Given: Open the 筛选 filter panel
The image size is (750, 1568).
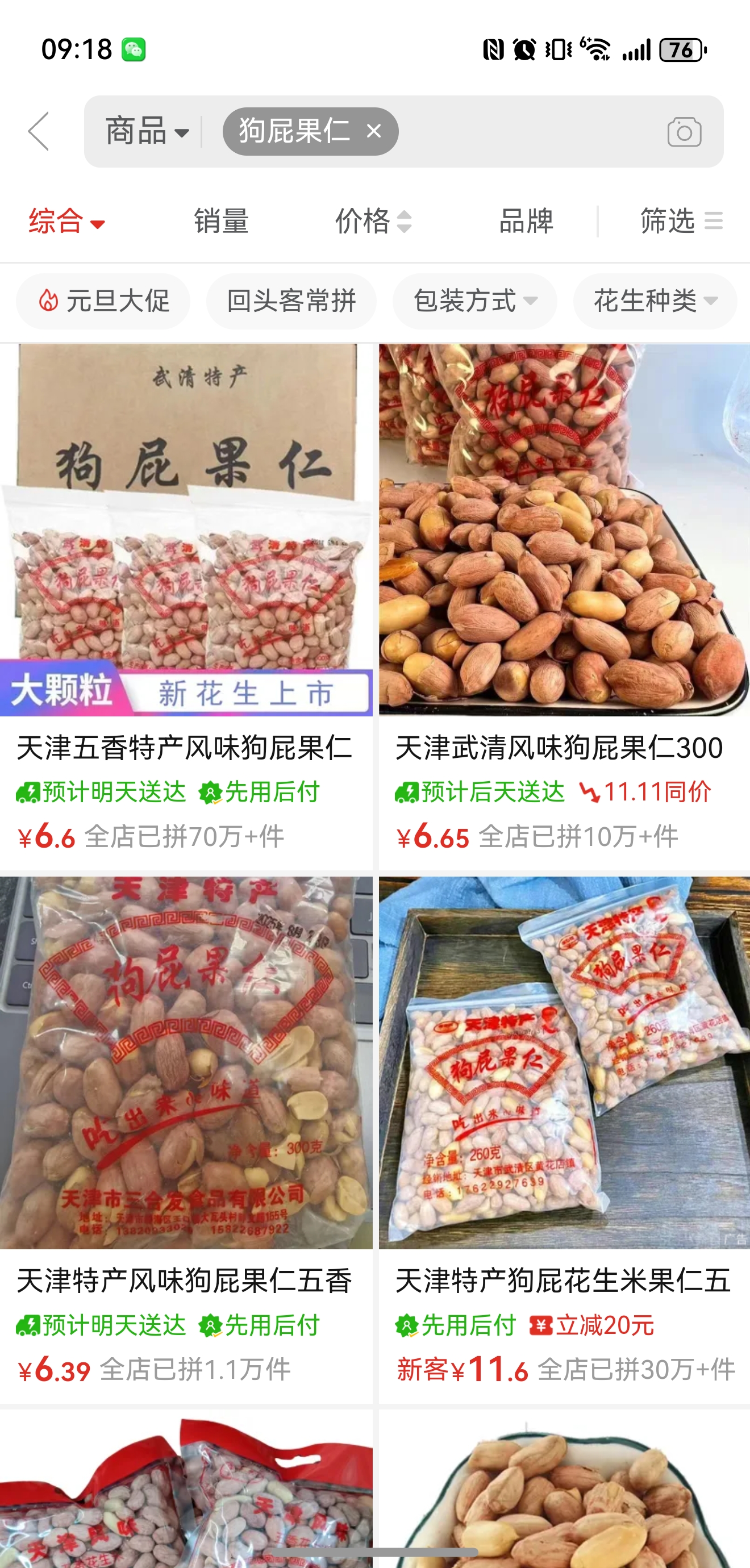Looking at the screenshot, I should click(x=681, y=221).
